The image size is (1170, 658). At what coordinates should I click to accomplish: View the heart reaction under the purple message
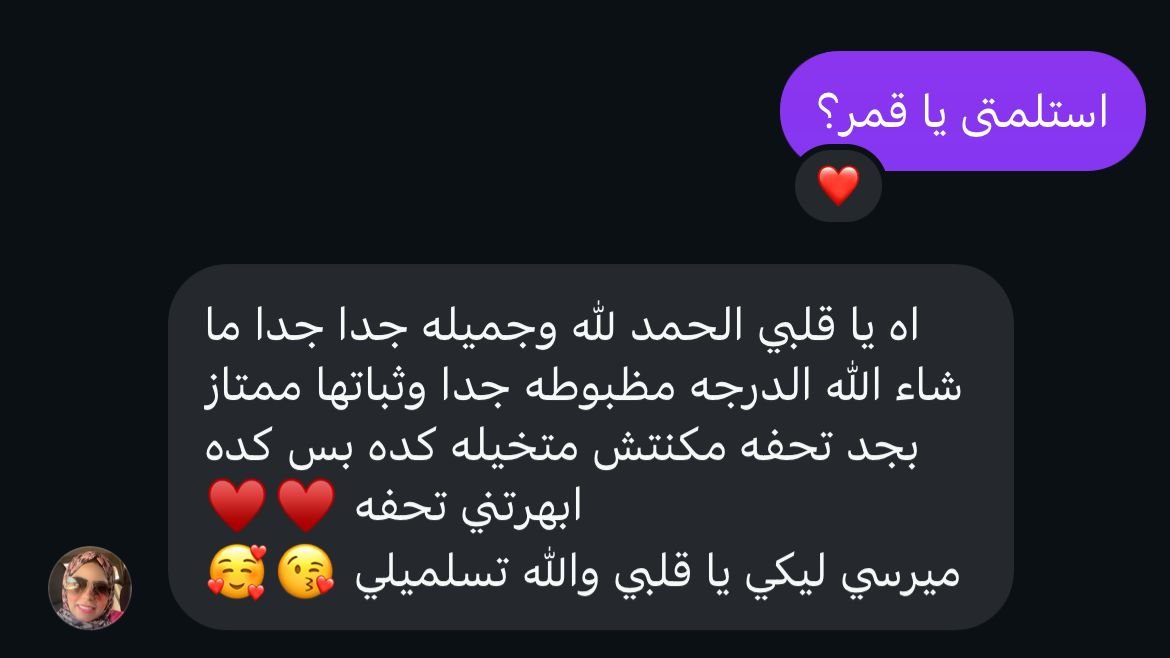pyautogui.click(x=838, y=186)
